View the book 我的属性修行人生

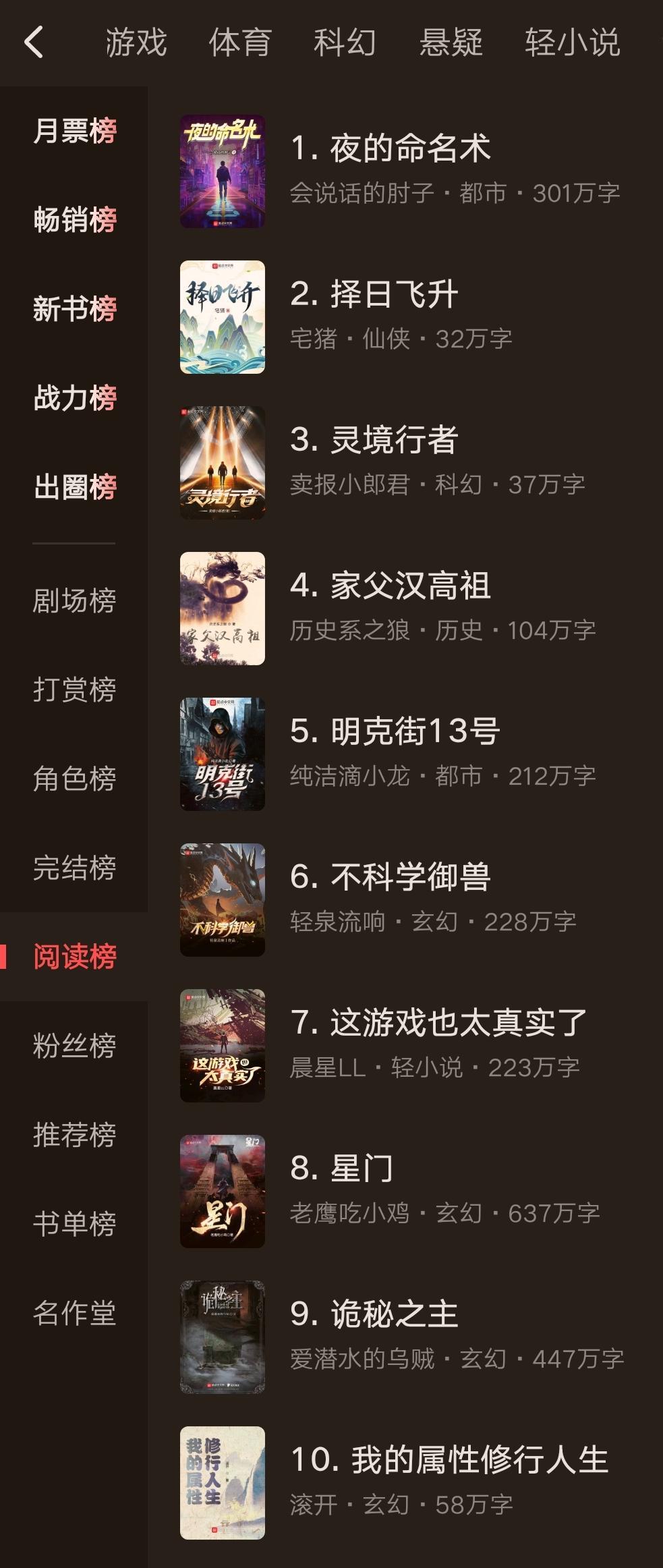[449, 1461]
